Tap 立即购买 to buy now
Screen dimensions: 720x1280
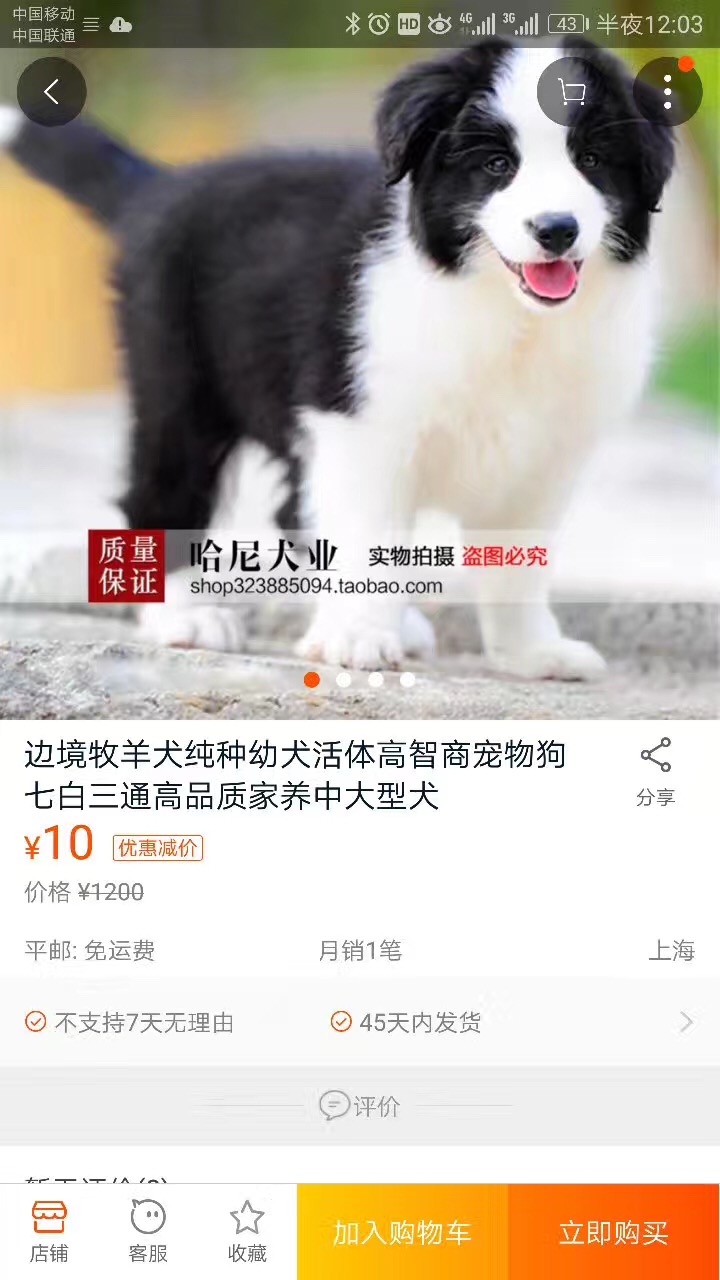(x=613, y=1232)
